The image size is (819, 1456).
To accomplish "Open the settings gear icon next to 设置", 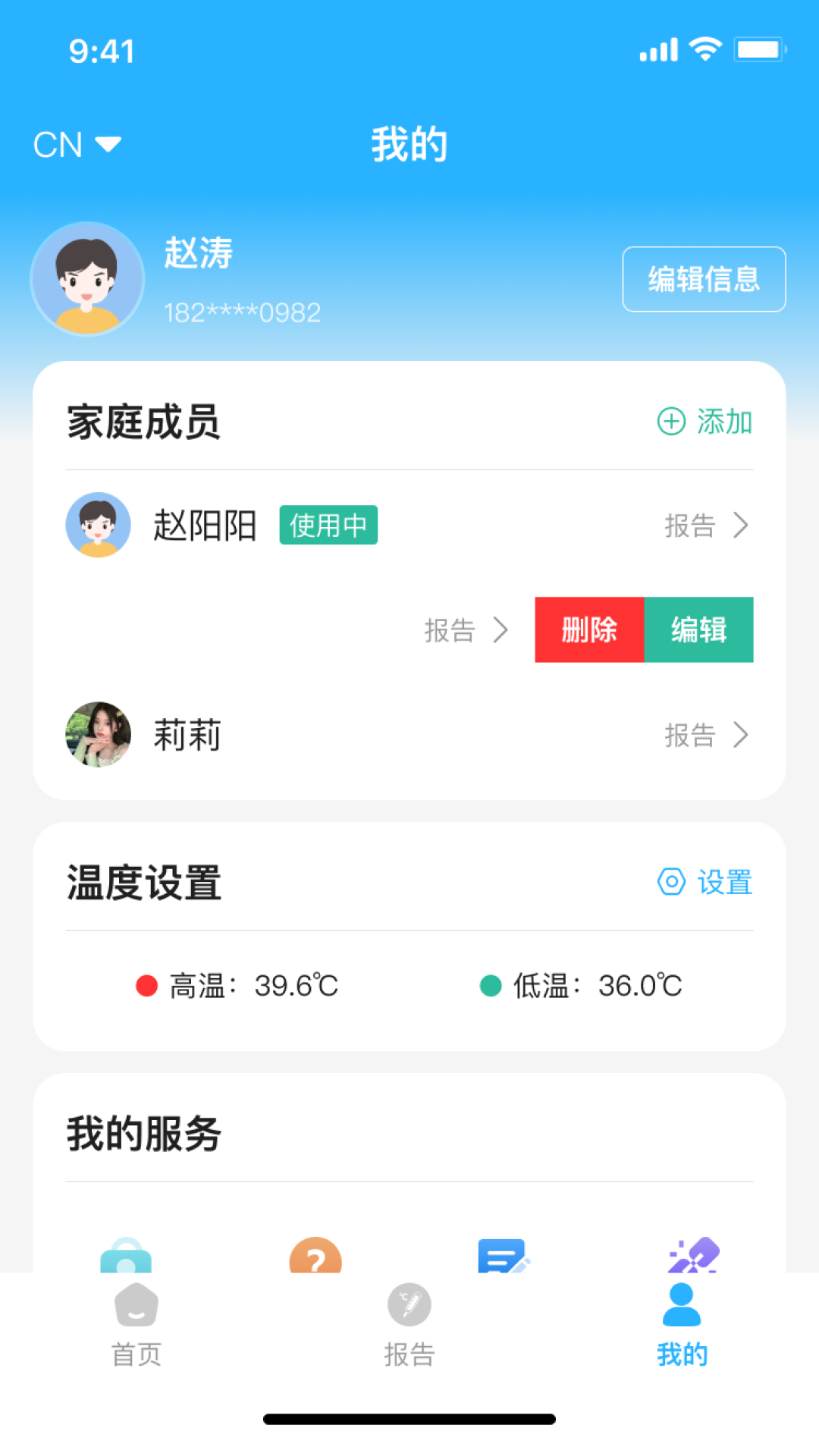I will click(x=670, y=882).
